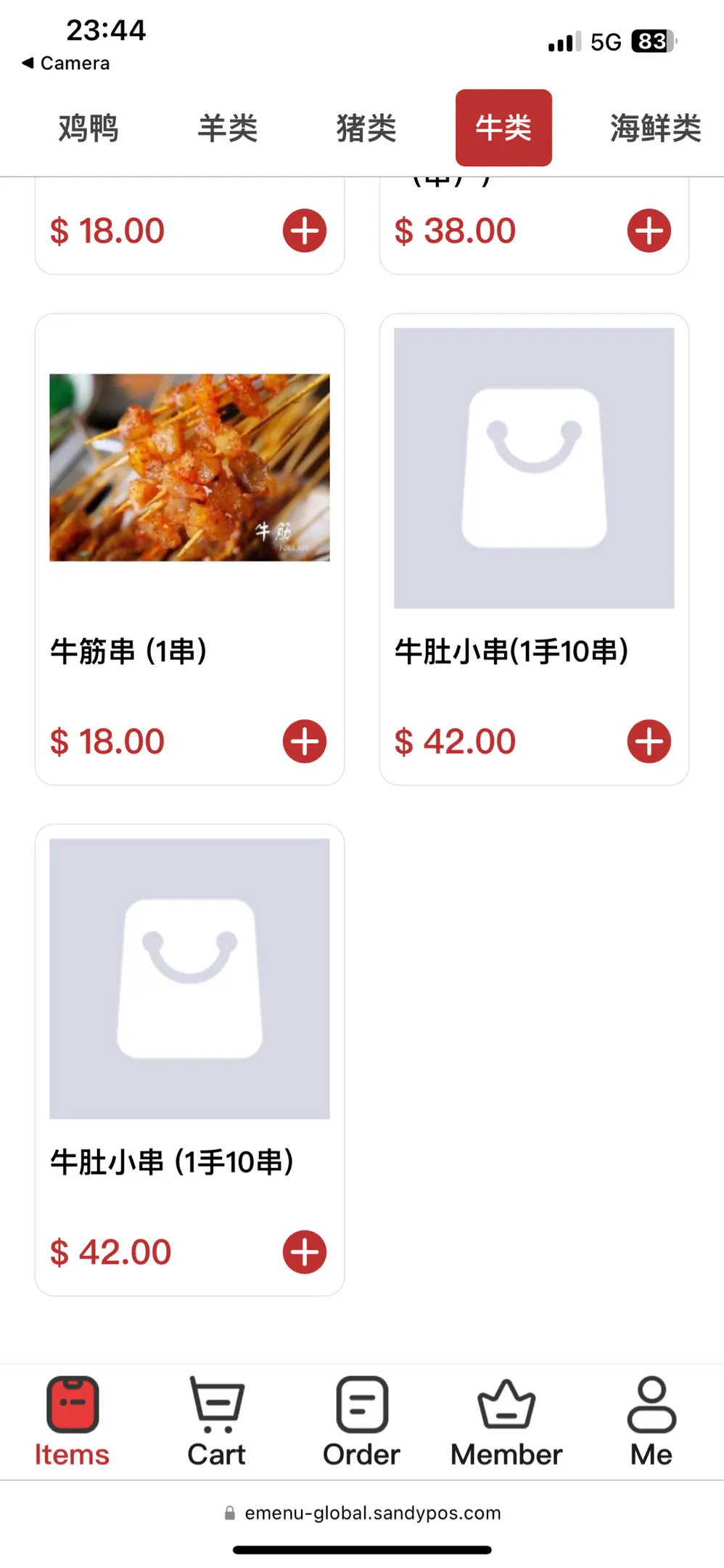724x1568 pixels.
Task: Add the $38.00 item to cart
Action: pos(649,231)
